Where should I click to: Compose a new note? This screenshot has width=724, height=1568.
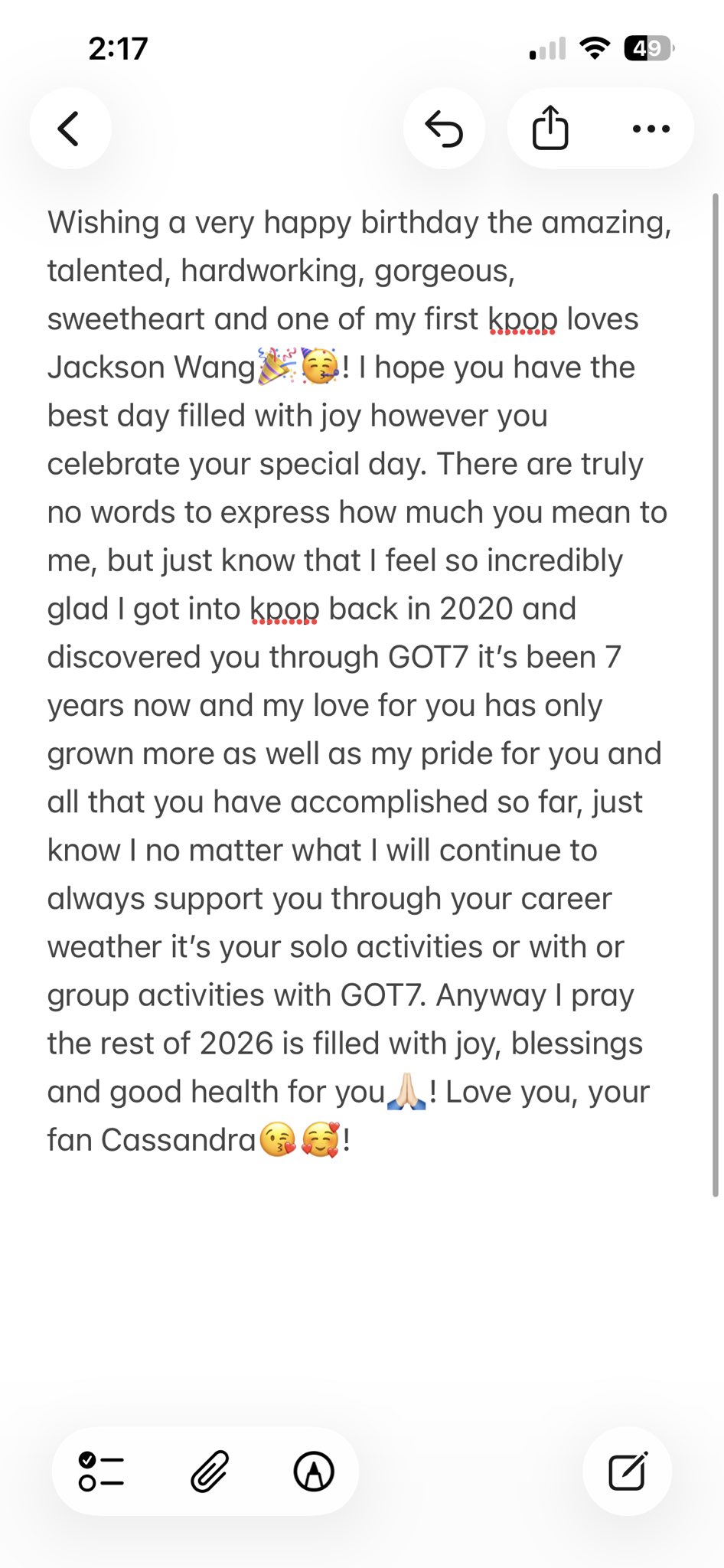(x=628, y=1472)
